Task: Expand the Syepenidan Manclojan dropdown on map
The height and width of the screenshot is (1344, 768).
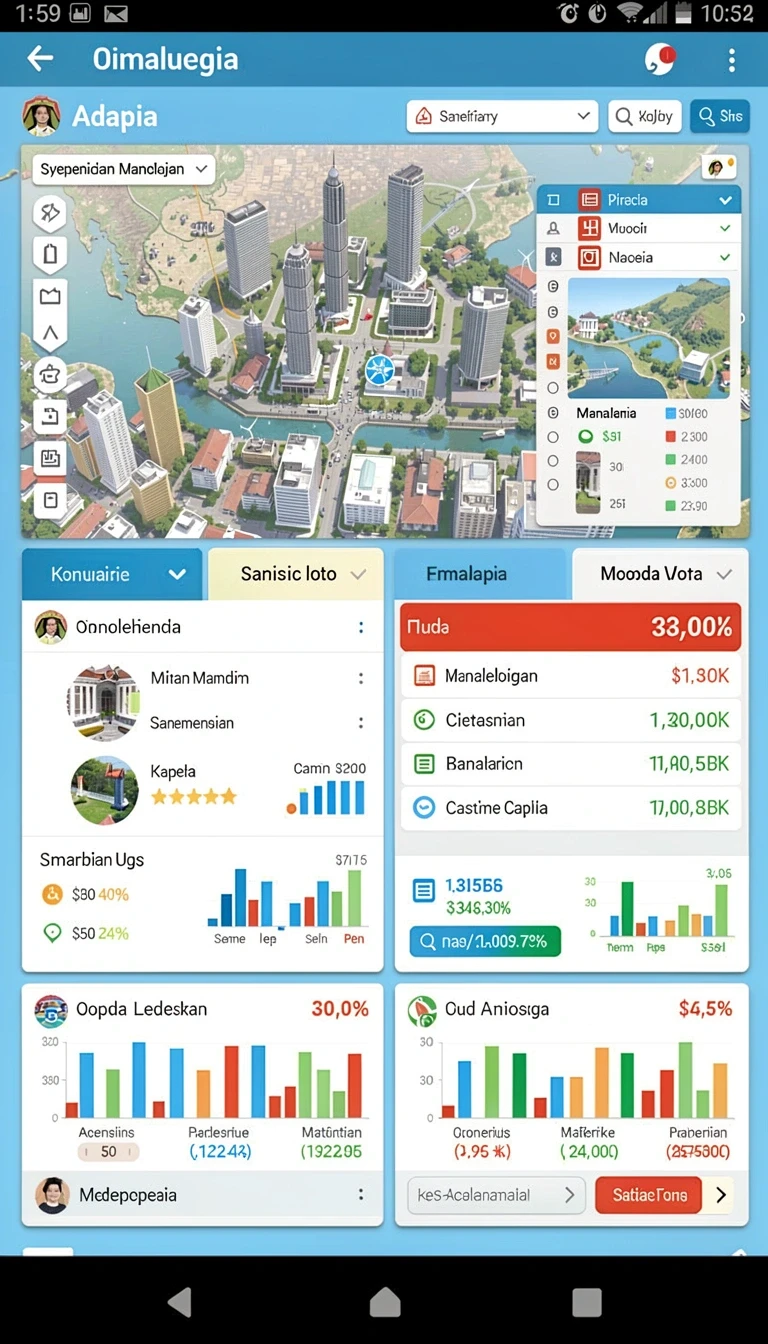Action: click(124, 169)
